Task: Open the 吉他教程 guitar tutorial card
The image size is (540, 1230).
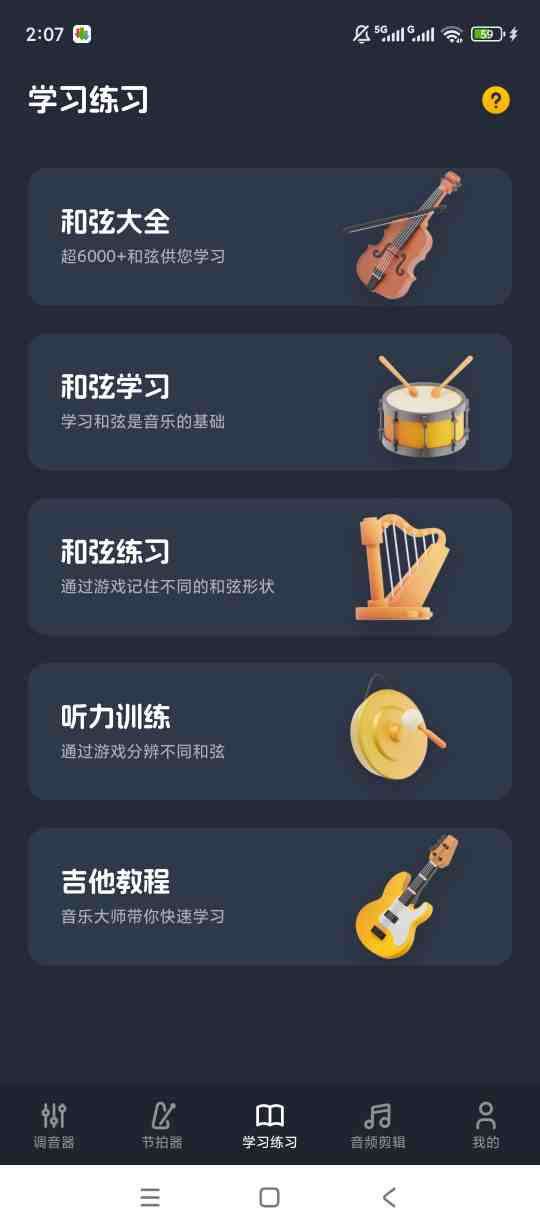Action: pos(270,896)
